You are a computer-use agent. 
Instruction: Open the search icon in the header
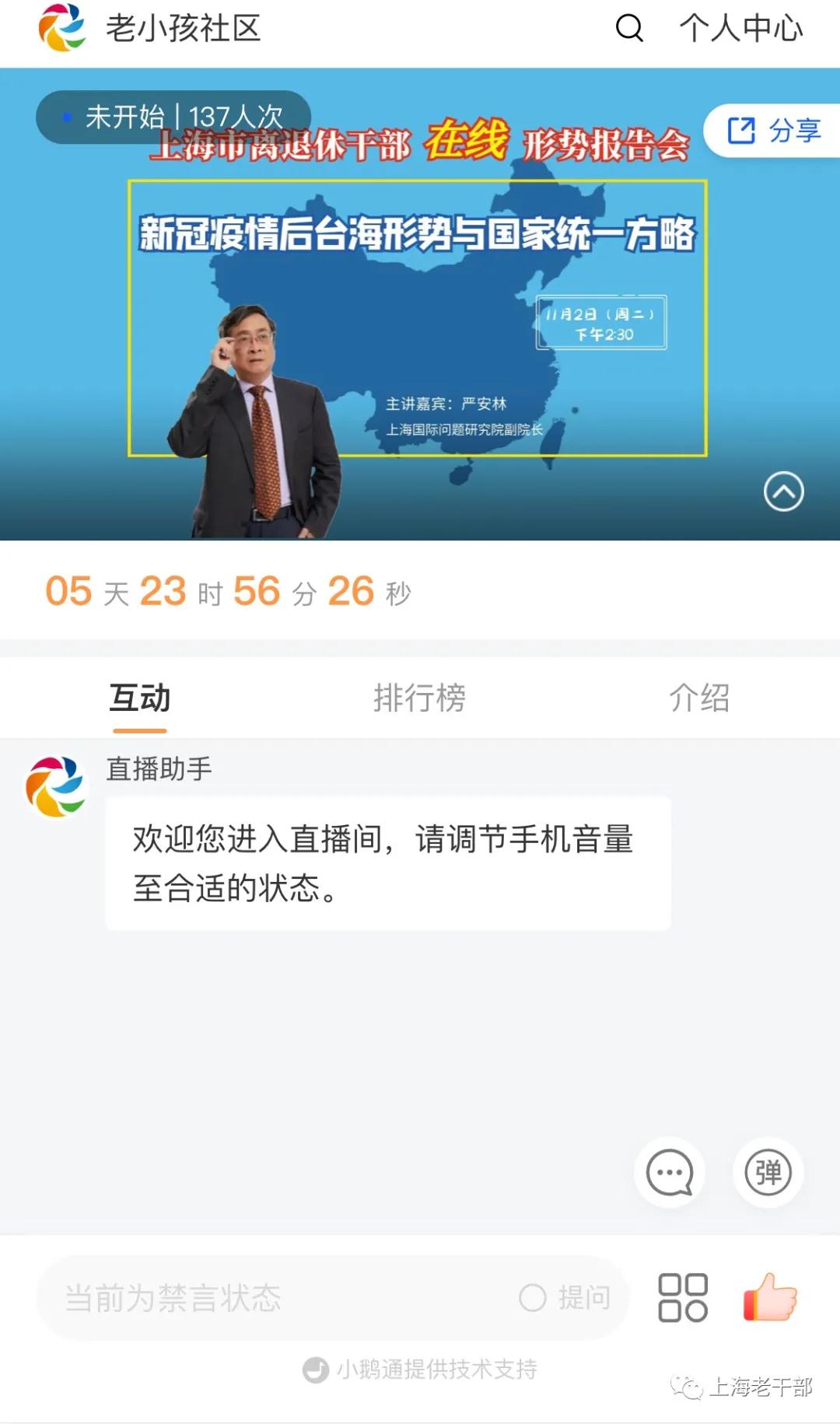pyautogui.click(x=629, y=29)
